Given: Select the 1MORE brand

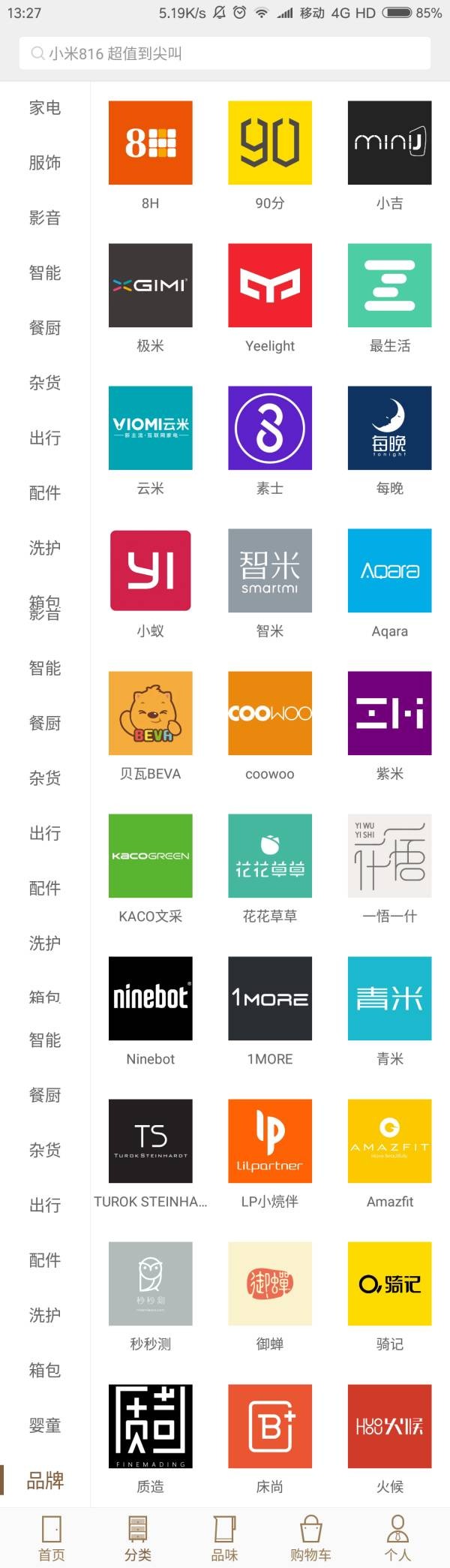Looking at the screenshot, I should [x=270, y=998].
